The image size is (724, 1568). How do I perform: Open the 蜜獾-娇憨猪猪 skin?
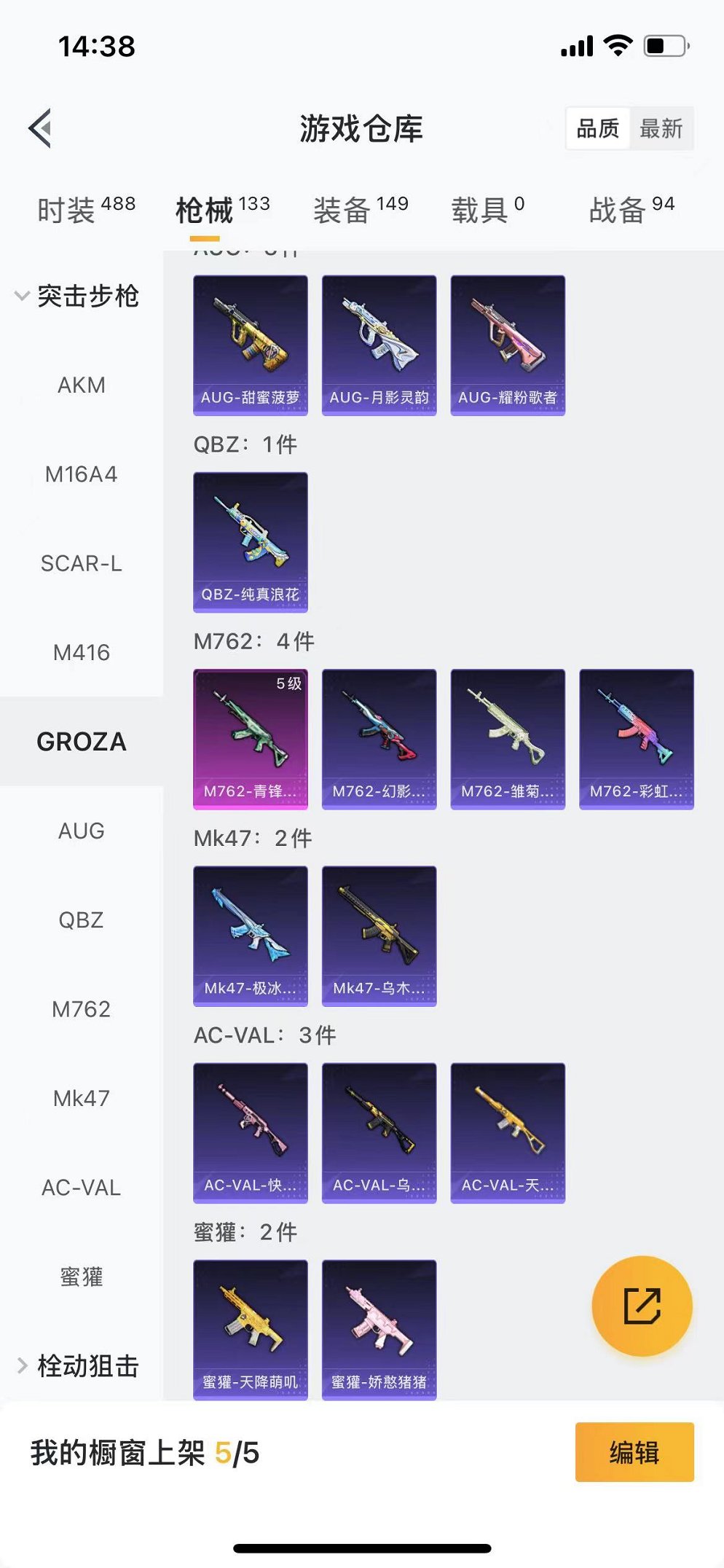click(x=379, y=1329)
